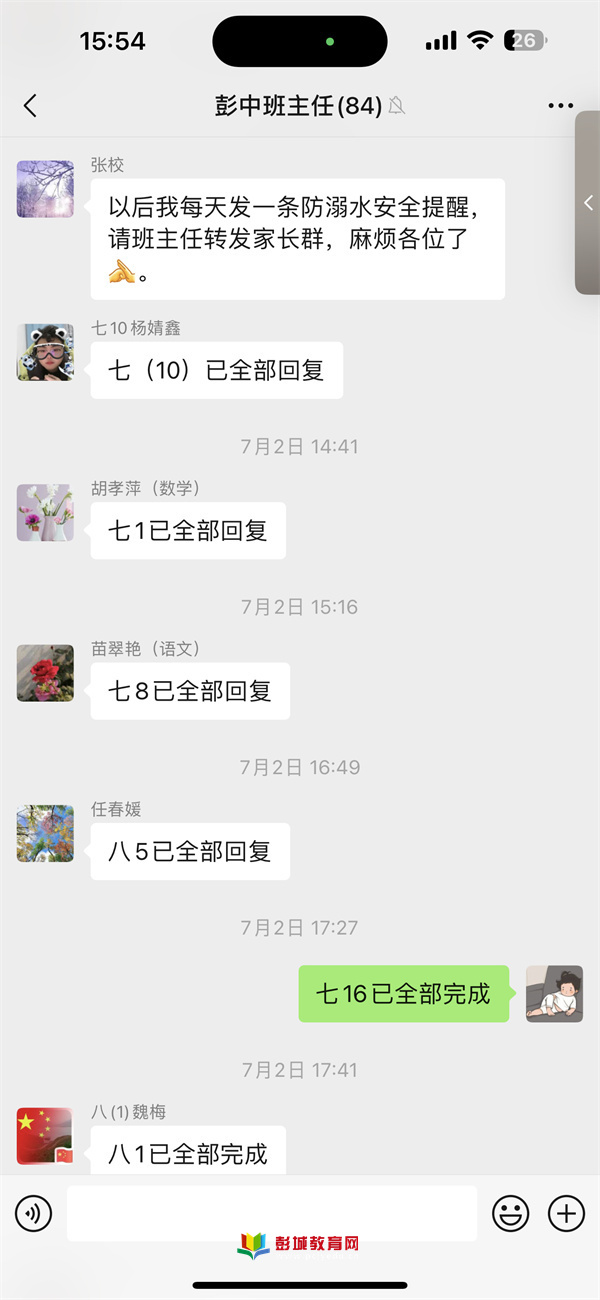Open 胡孝萍（数学）avatar profile

coord(45,513)
